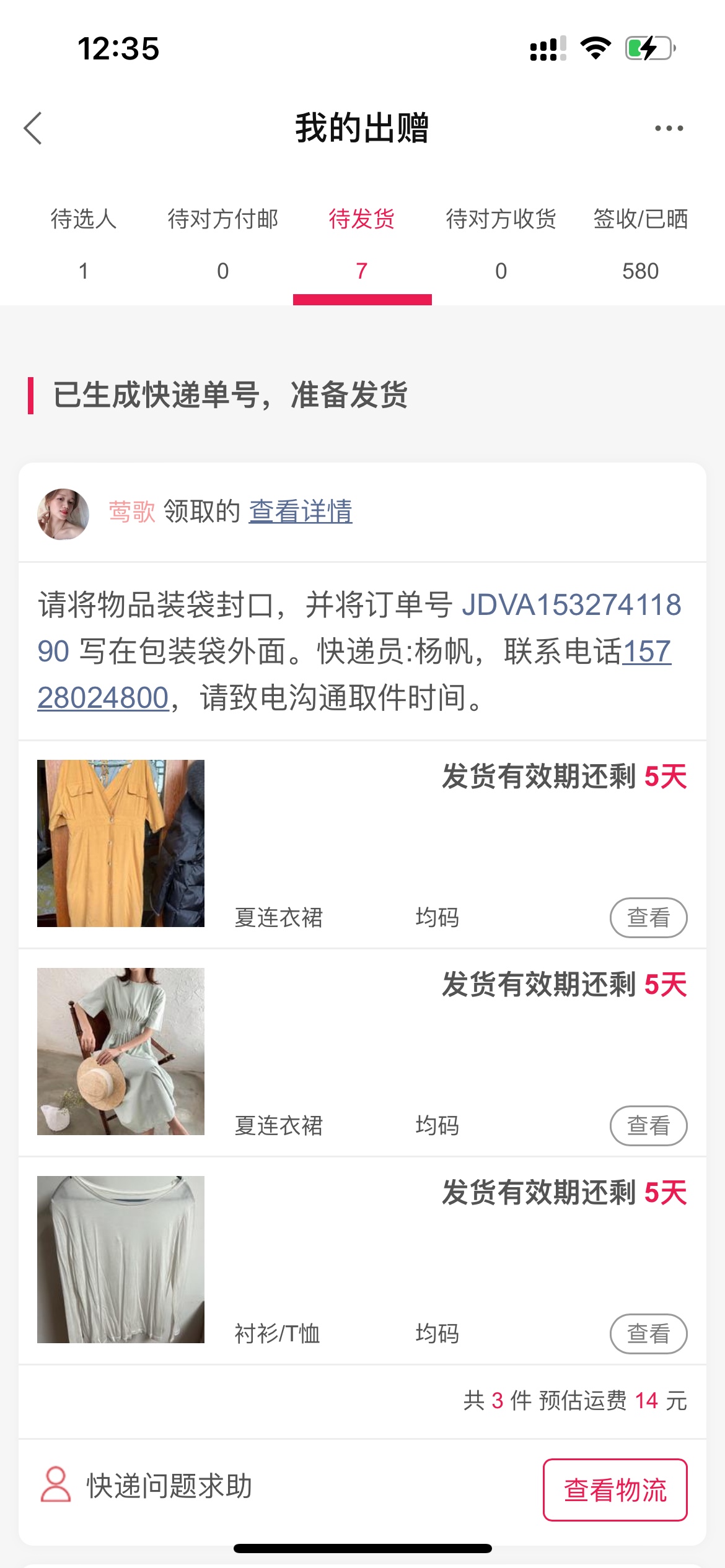Tap the 查看详情 link
Screen dimensions: 725x1568
(x=301, y=512)
